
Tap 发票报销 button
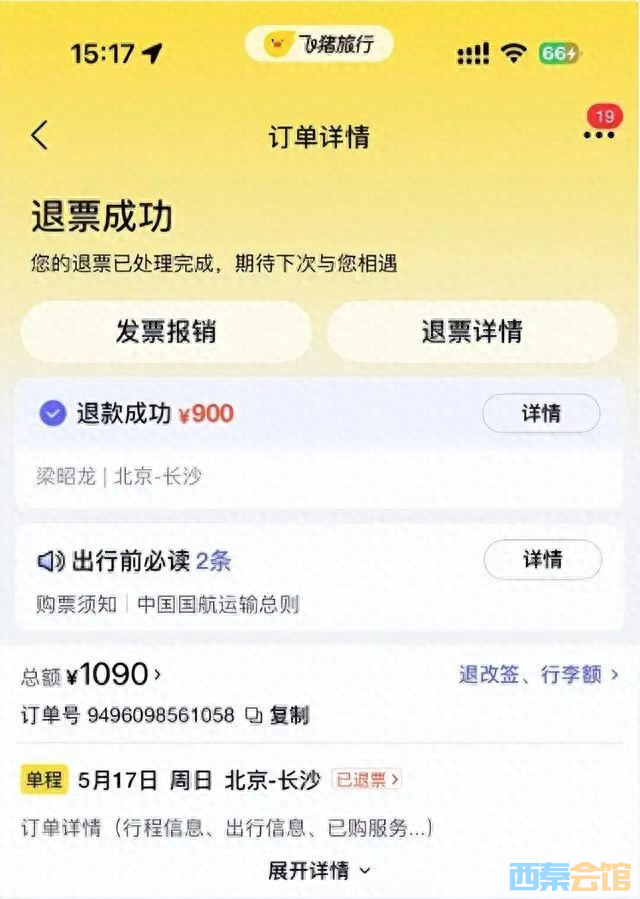[166, 332]
